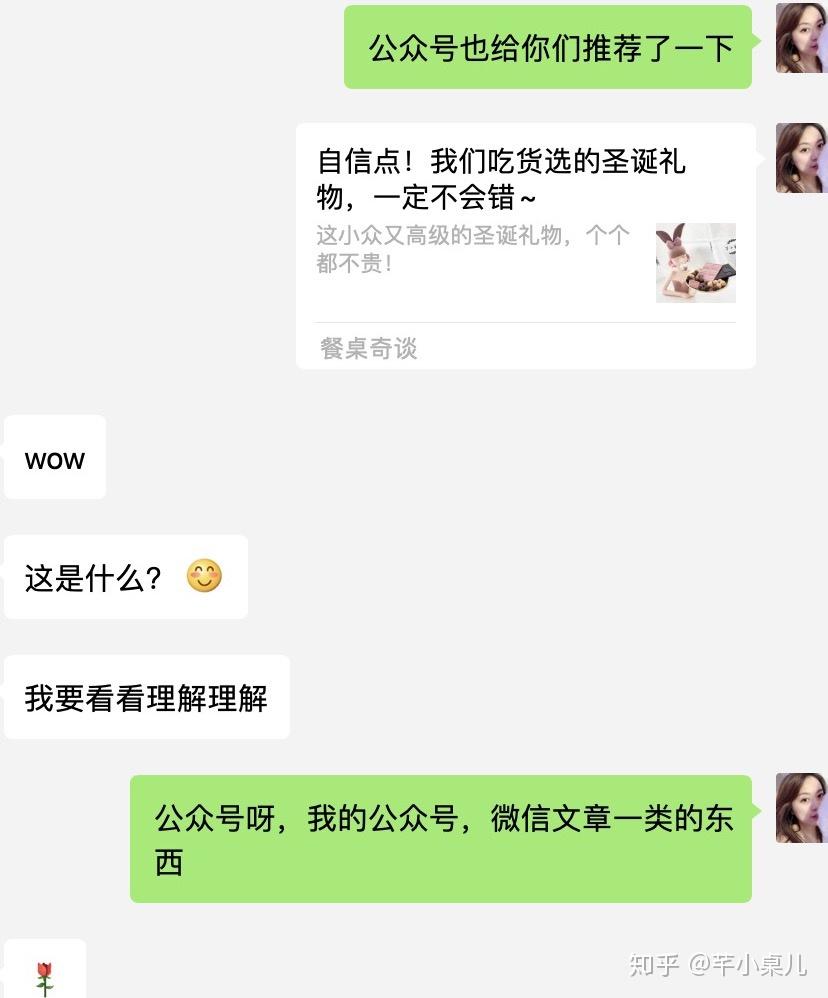Open the shared article card from 餐桌奇谈
The width and height of the screenshot is (828, 998).
point(525,245)
